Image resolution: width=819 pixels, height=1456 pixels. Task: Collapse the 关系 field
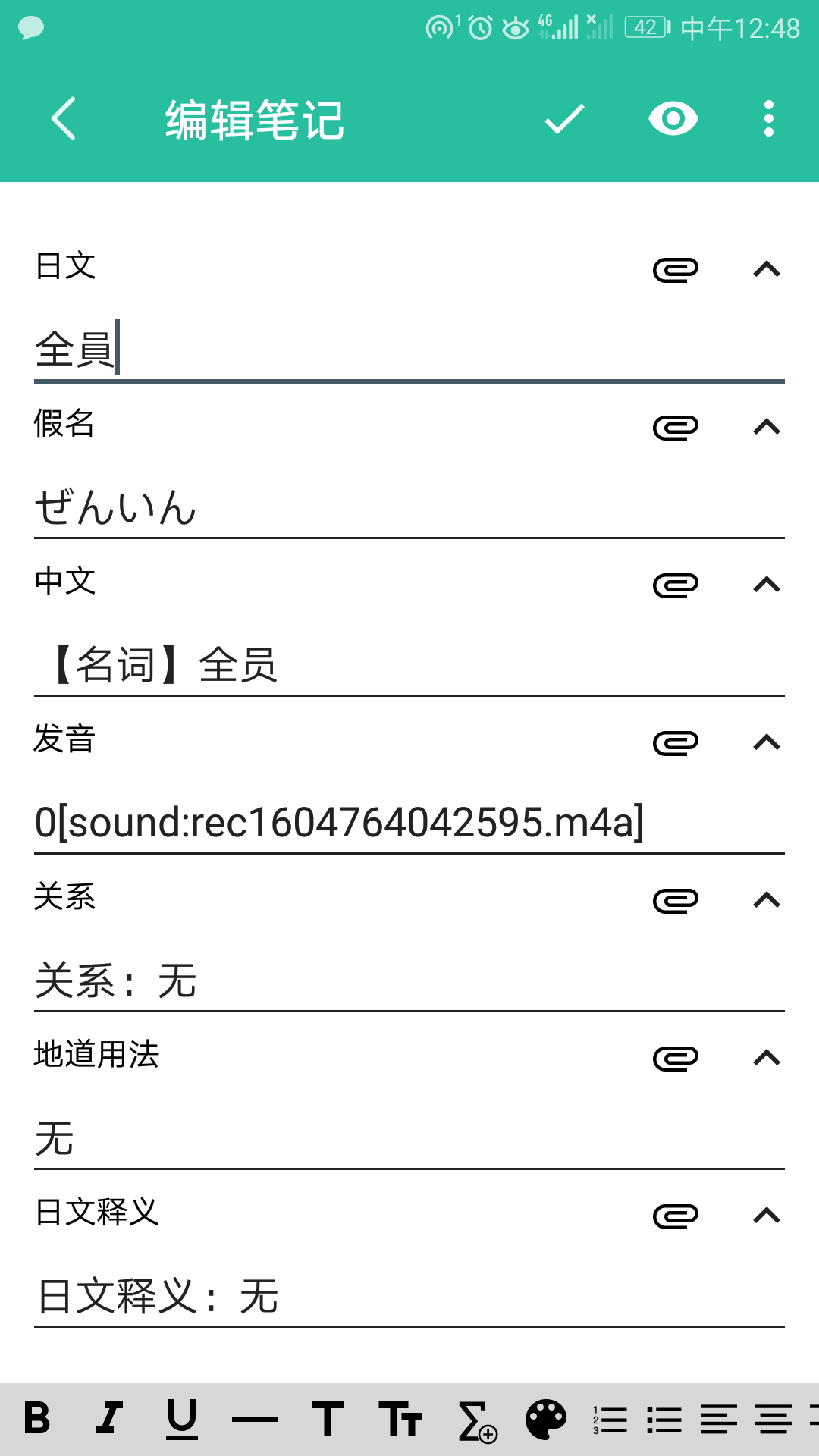(x=767, y=900)
